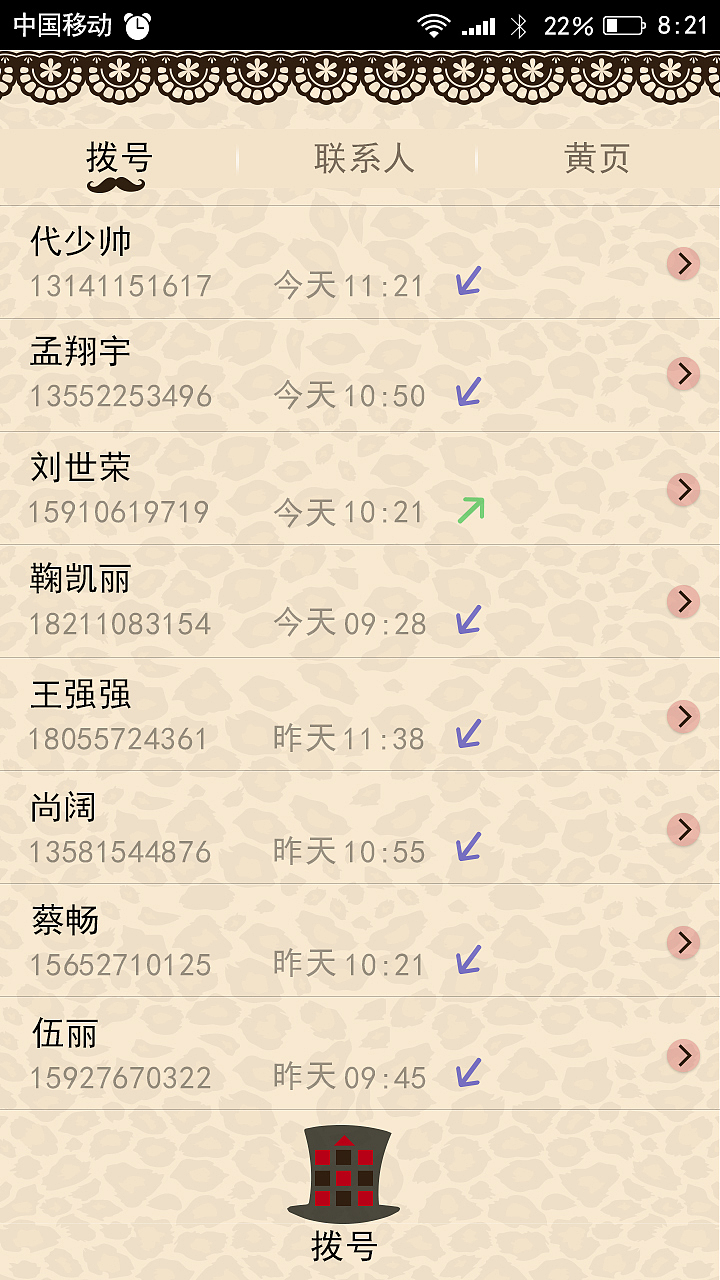This screenshot has height=1280, width=720.
Task: Tap the phone number 15910619719
Action: tap(120, 510)
